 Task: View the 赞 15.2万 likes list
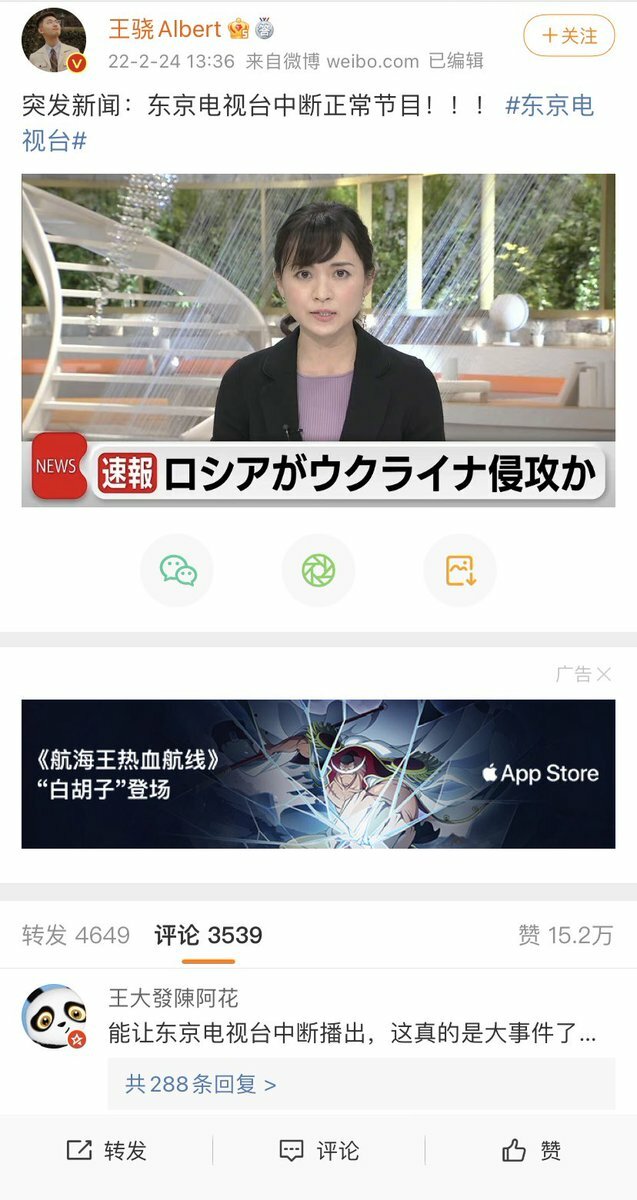click(x=565, y=935)
